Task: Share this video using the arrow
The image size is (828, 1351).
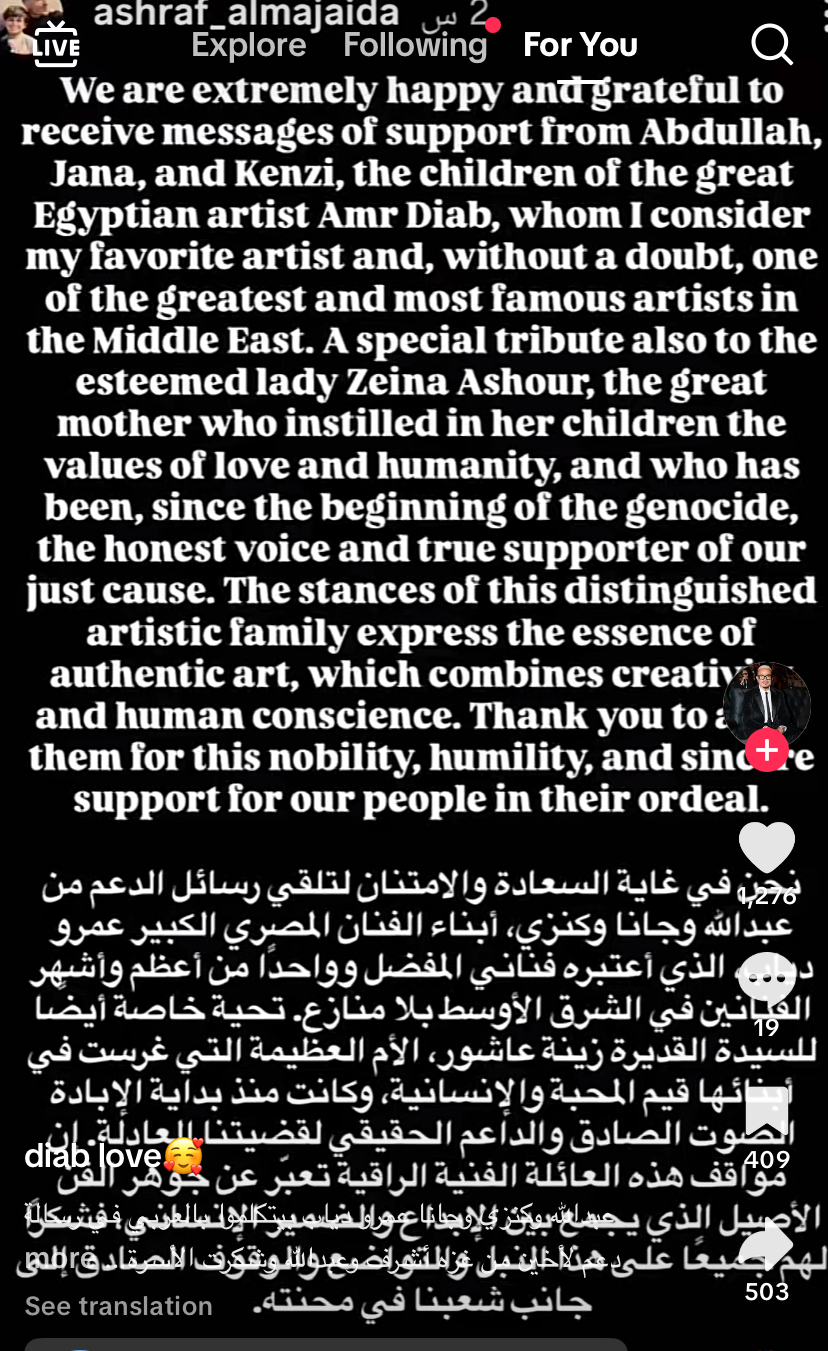Action: (x=766, y=1246)
